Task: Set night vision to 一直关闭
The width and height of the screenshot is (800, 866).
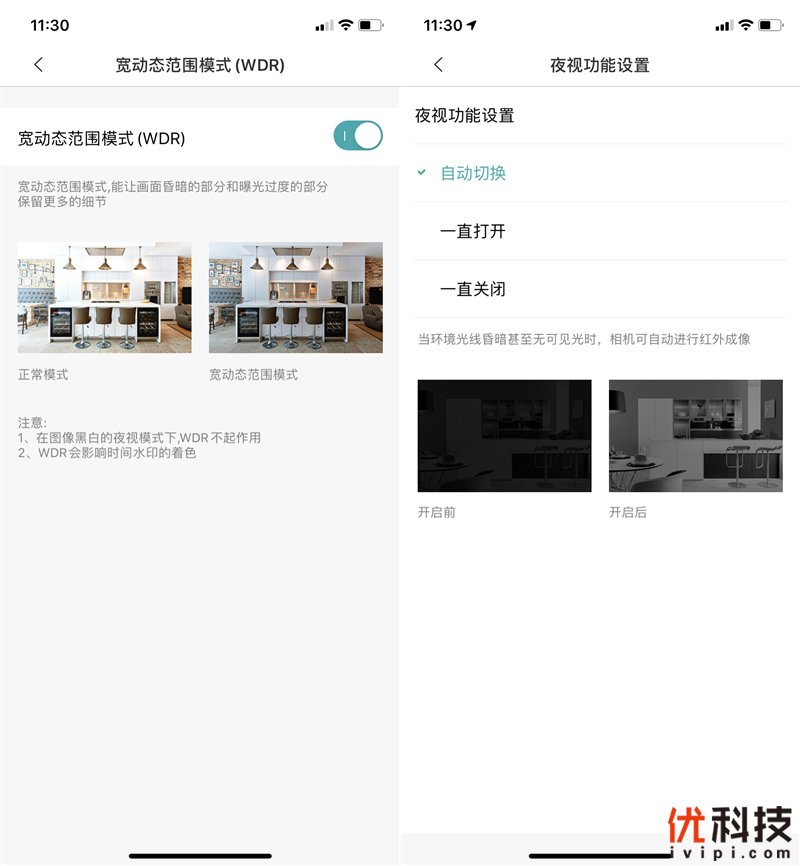Action: pyautogui.click(x=473, y=289)
